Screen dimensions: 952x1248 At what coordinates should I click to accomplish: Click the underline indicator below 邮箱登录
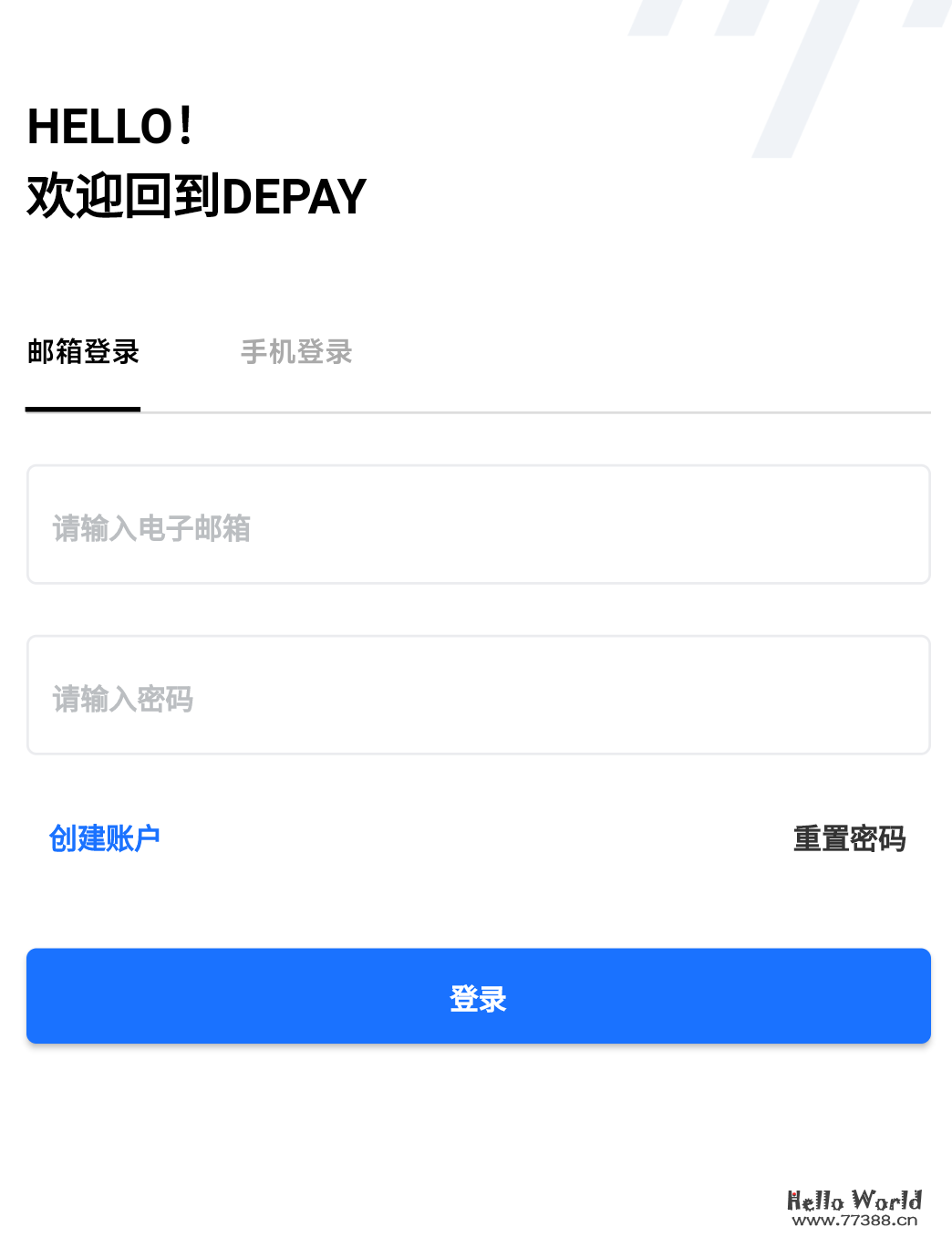click(83, 412)
